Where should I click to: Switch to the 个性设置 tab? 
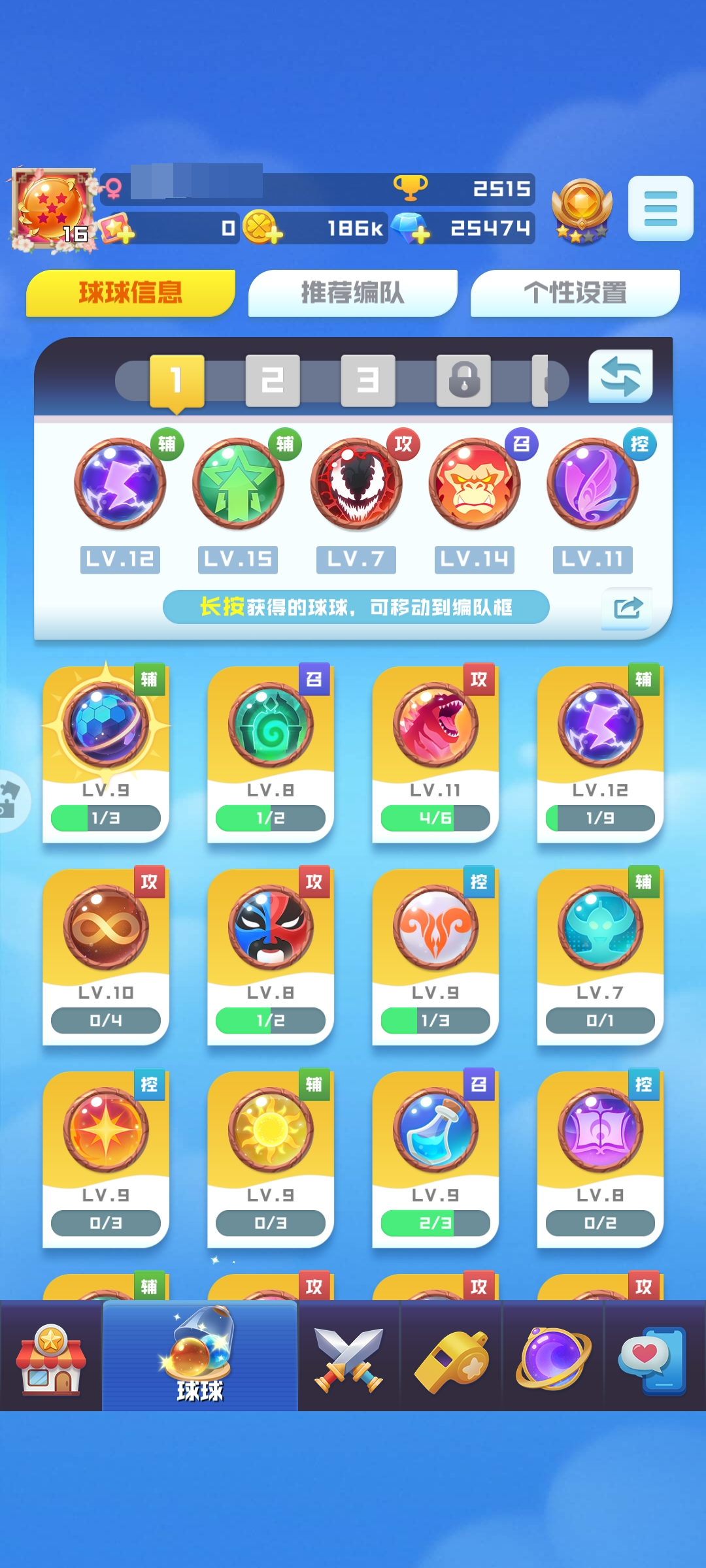(575, 293)
